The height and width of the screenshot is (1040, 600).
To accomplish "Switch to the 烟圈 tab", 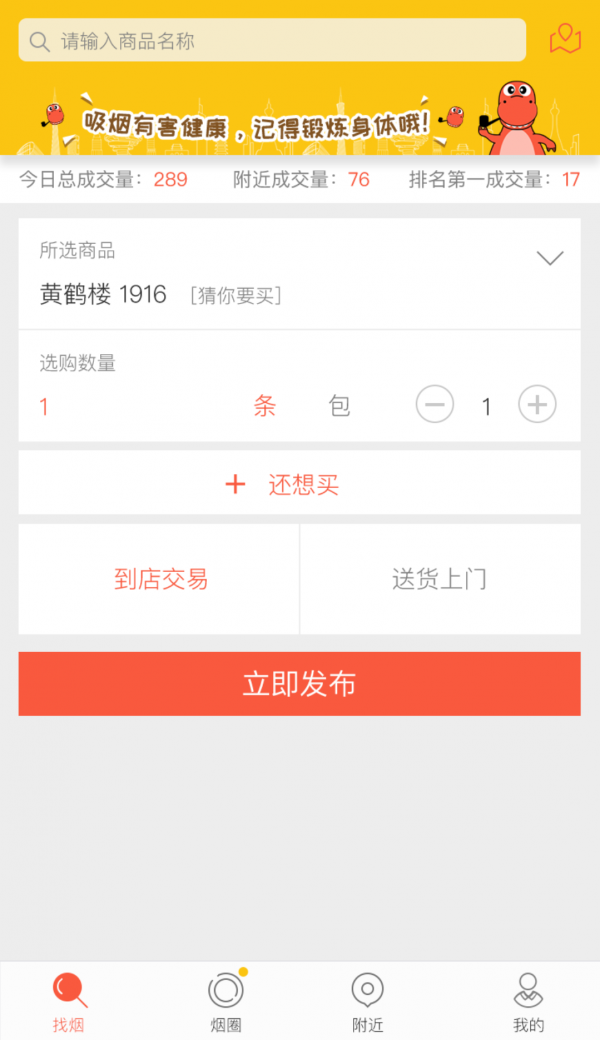I will (226, 1001).
